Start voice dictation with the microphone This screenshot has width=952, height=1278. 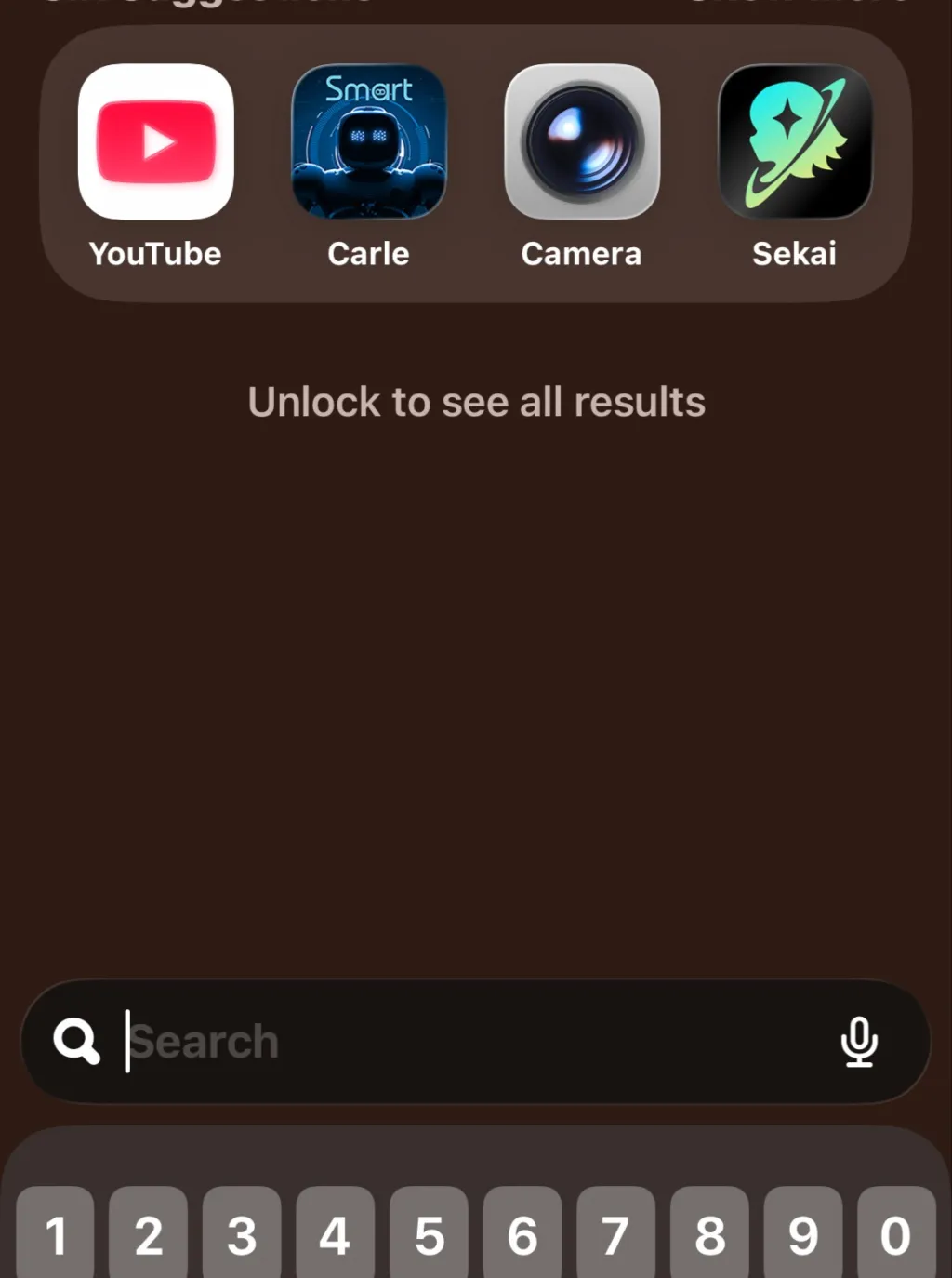tap(859, 1042)
